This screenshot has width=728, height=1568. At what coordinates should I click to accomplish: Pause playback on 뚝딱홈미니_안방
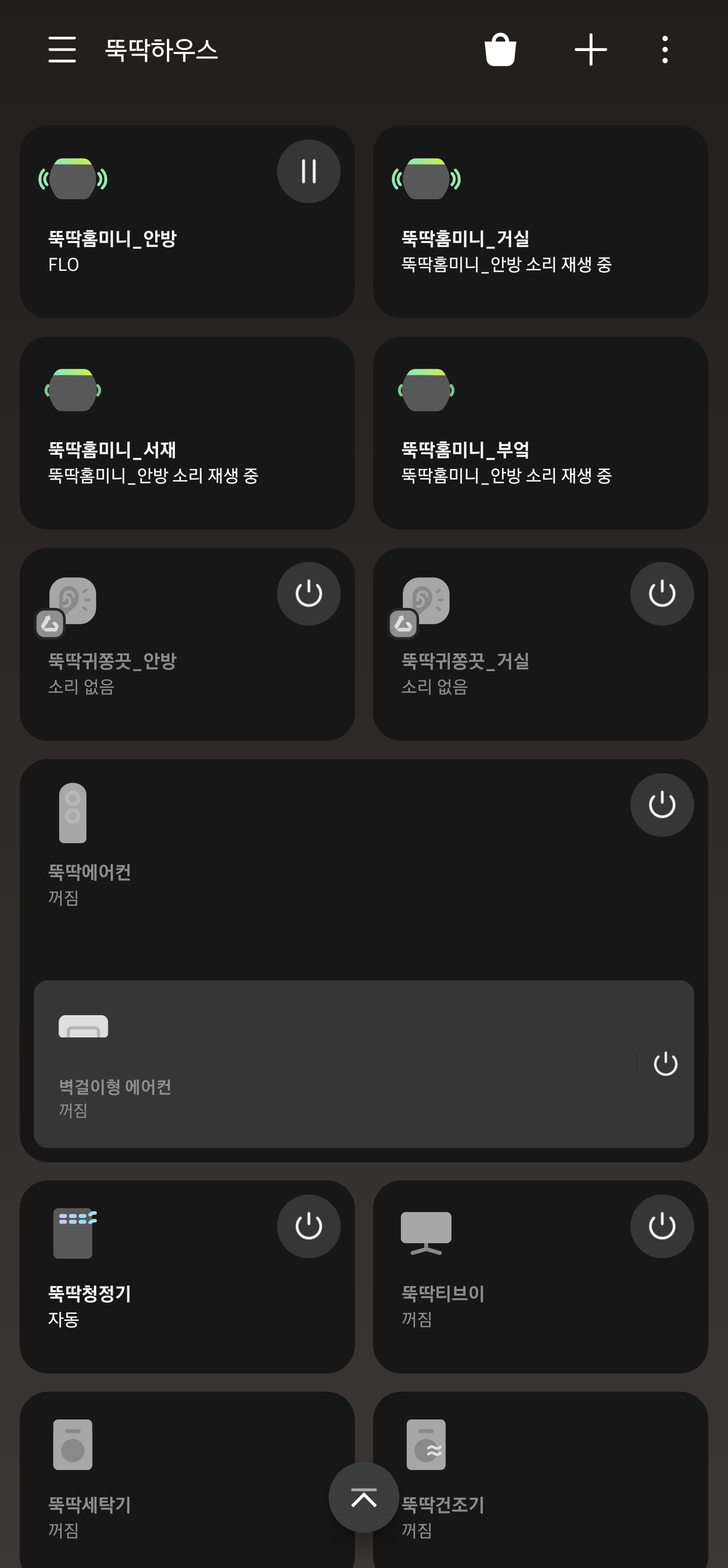point(308,171)
